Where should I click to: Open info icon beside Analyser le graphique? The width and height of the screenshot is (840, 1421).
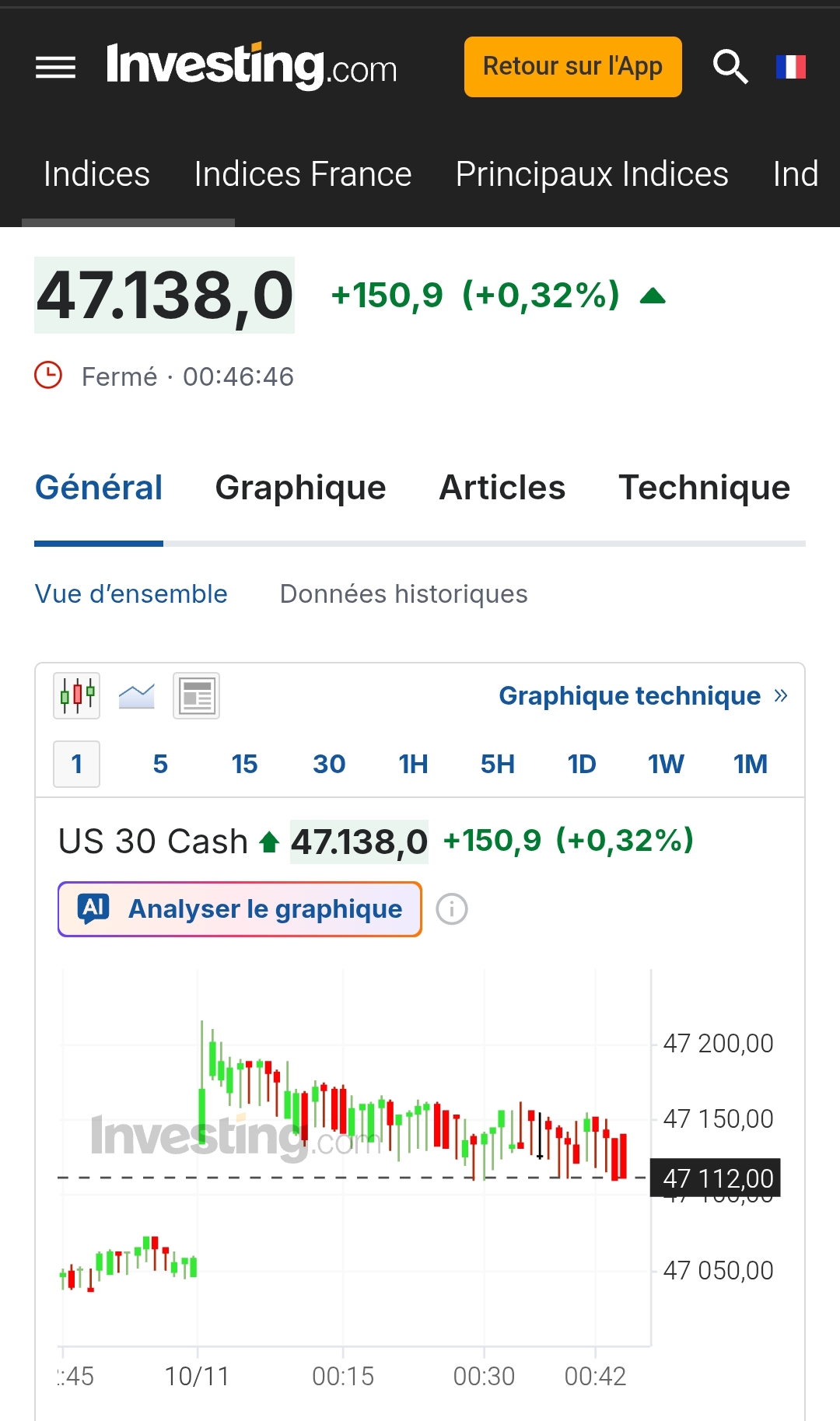tap(452, 909)
